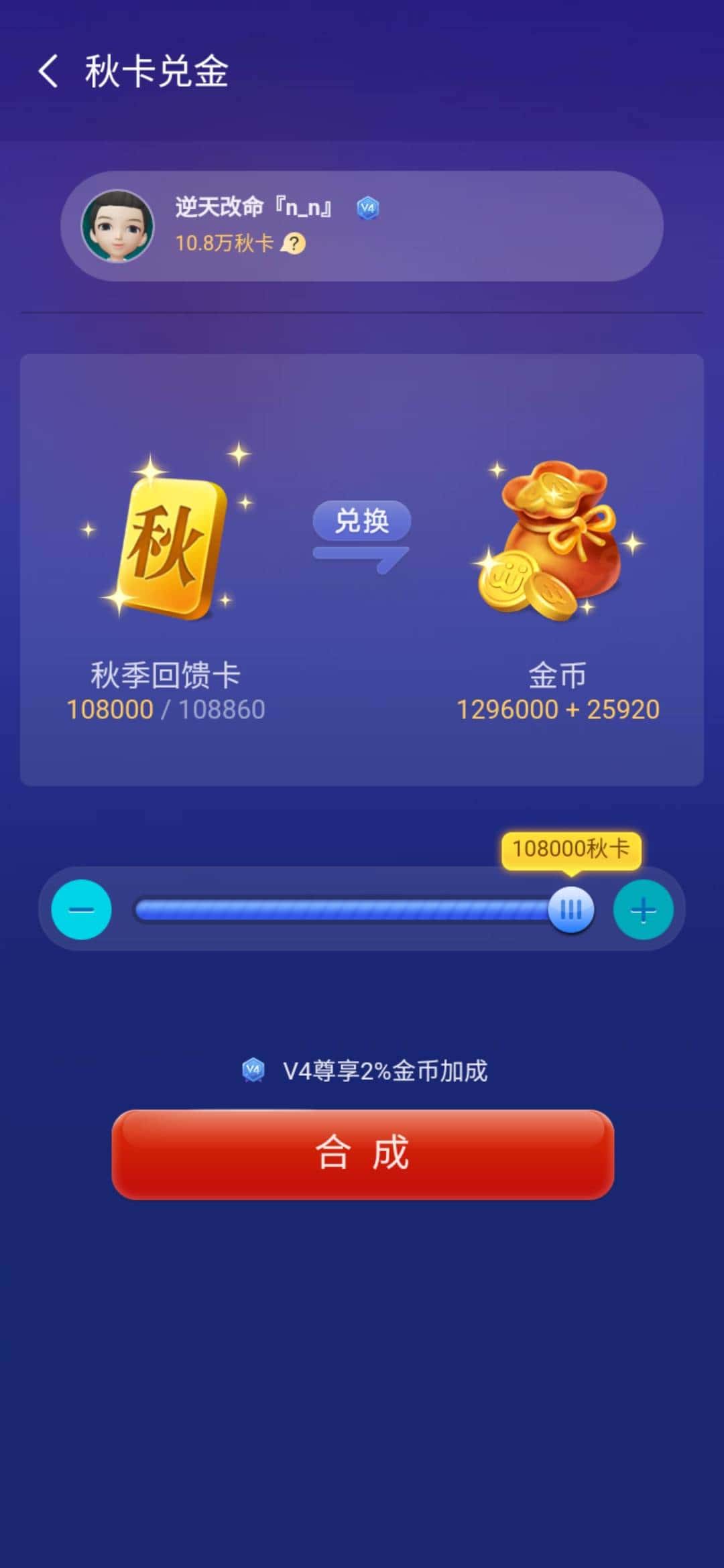The width and height of the screenshot is (724, 1568).
Task: Tap the back arrow at top left
Action: [x=48, y=72]
